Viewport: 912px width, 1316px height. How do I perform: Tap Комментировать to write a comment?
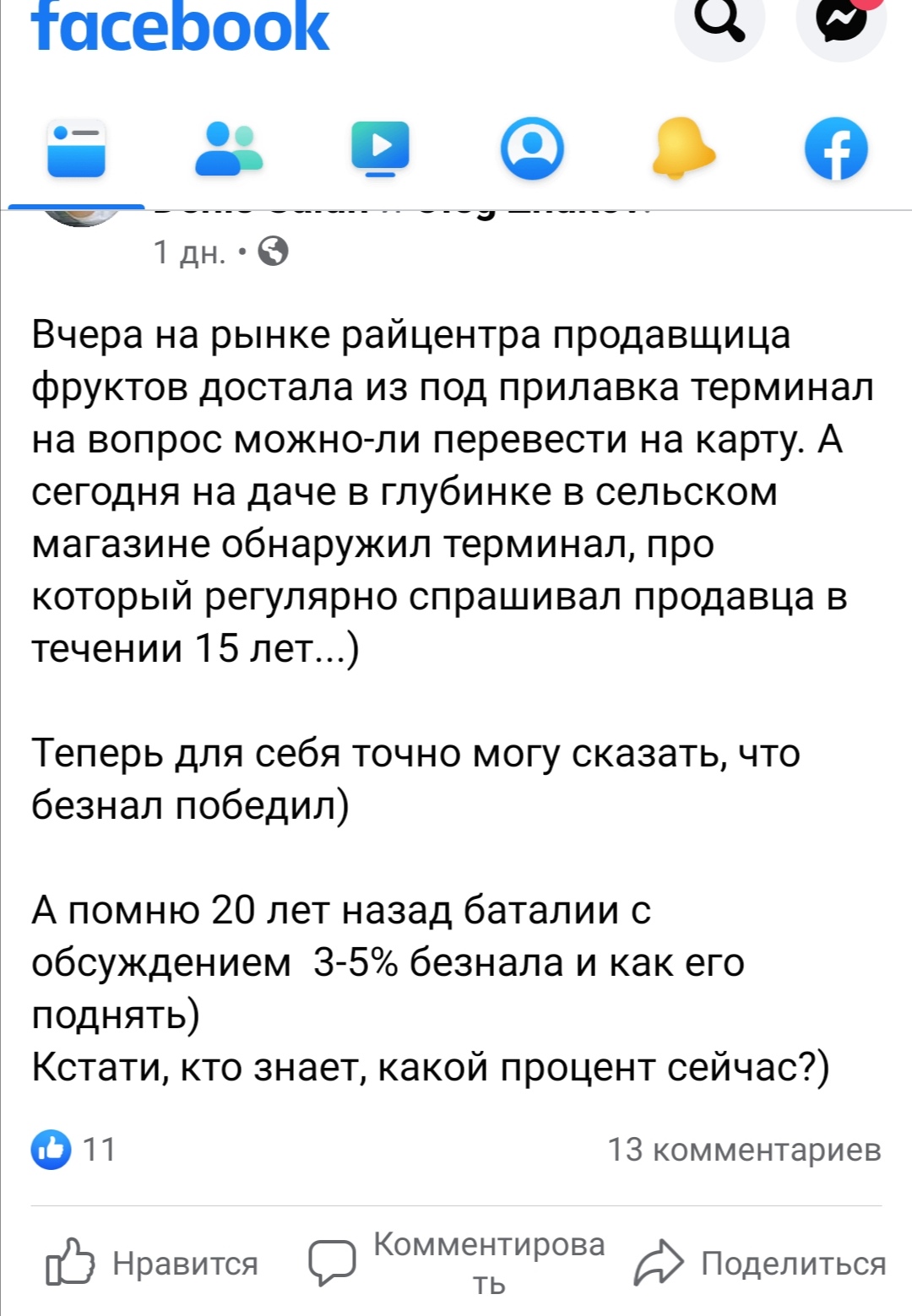(456, 1263)
